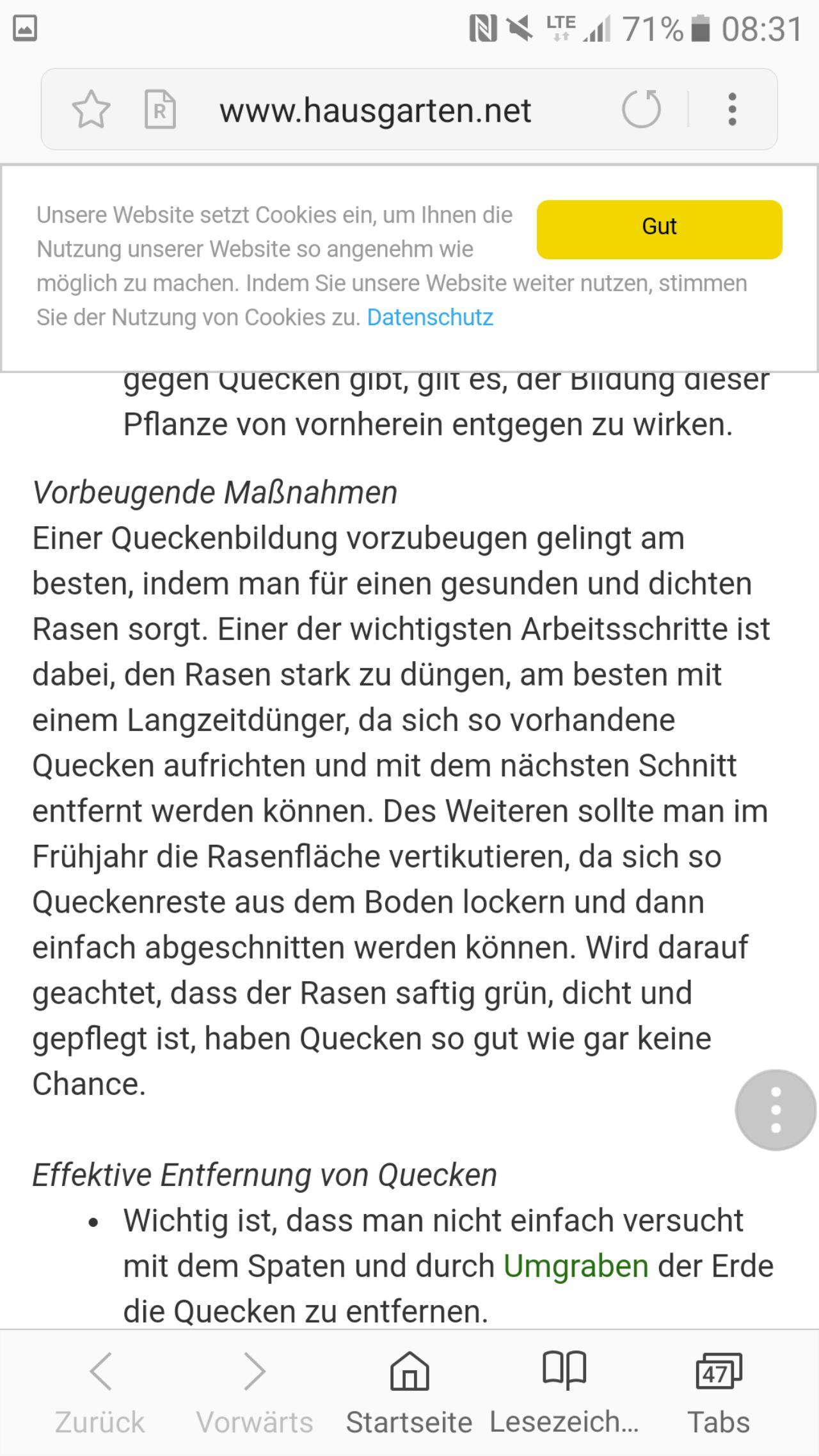
Task: Bookmark this page with the star icon
Action: (91, 109)
